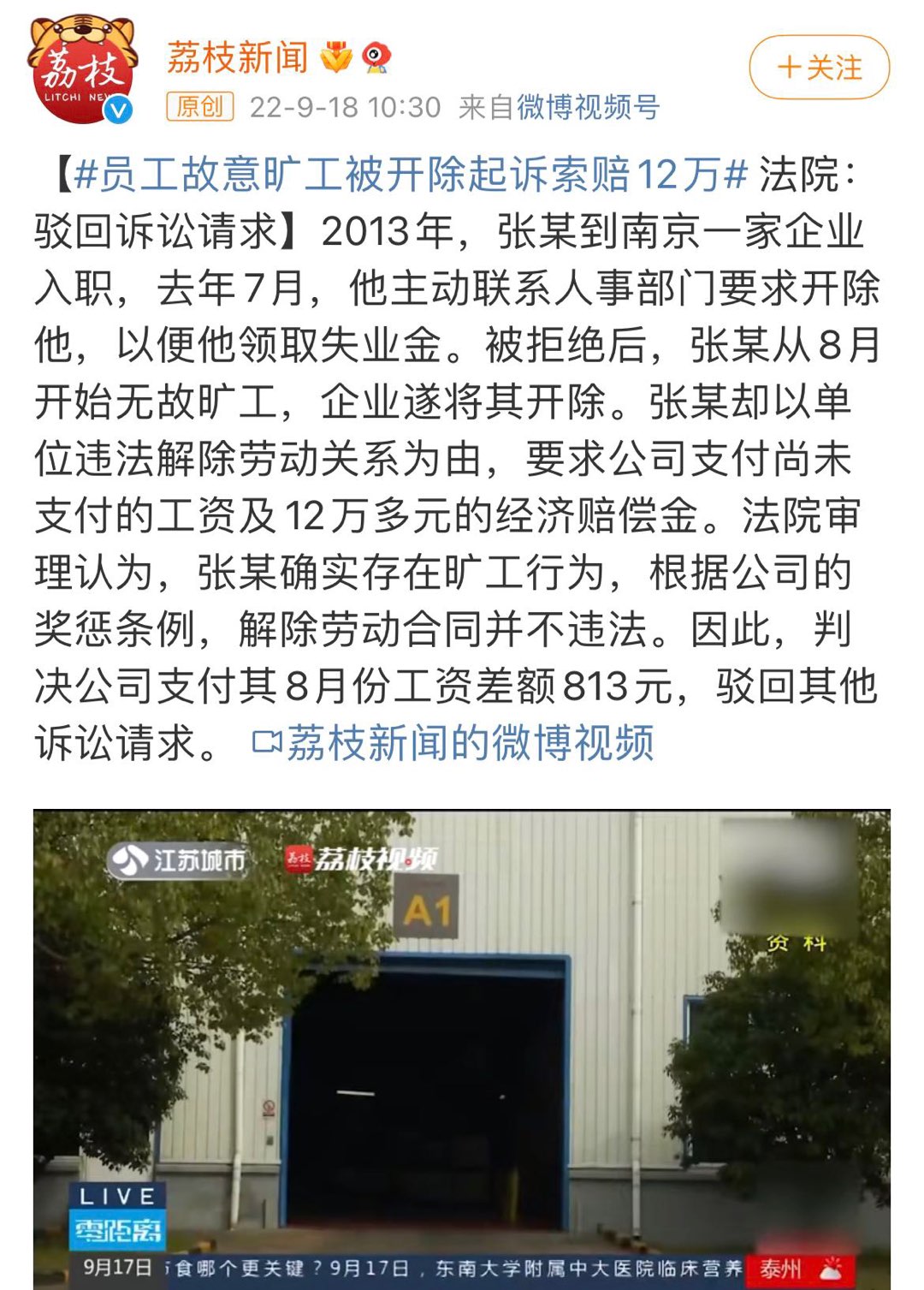The height and width of the screenshot is (1290, 924).
Task: Follow 荔枝新闻 with the 关注 button
Action: 819,68
